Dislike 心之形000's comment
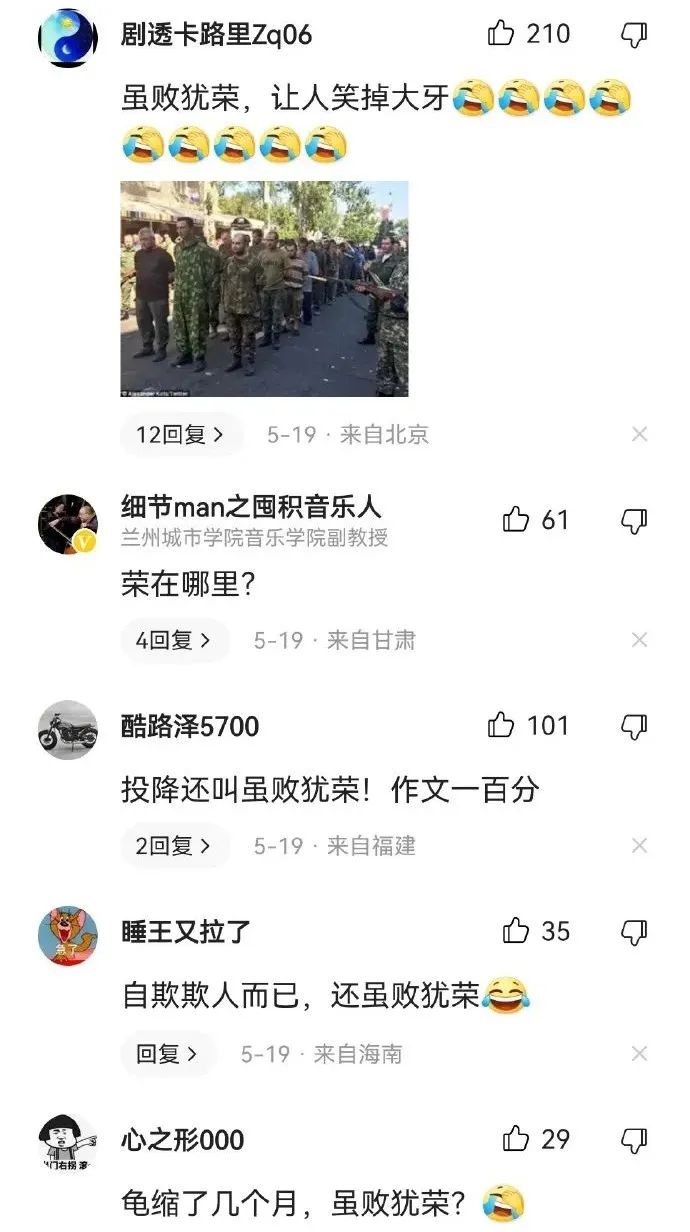This screenshot has height=1232, width=690. coord(635,1139)
